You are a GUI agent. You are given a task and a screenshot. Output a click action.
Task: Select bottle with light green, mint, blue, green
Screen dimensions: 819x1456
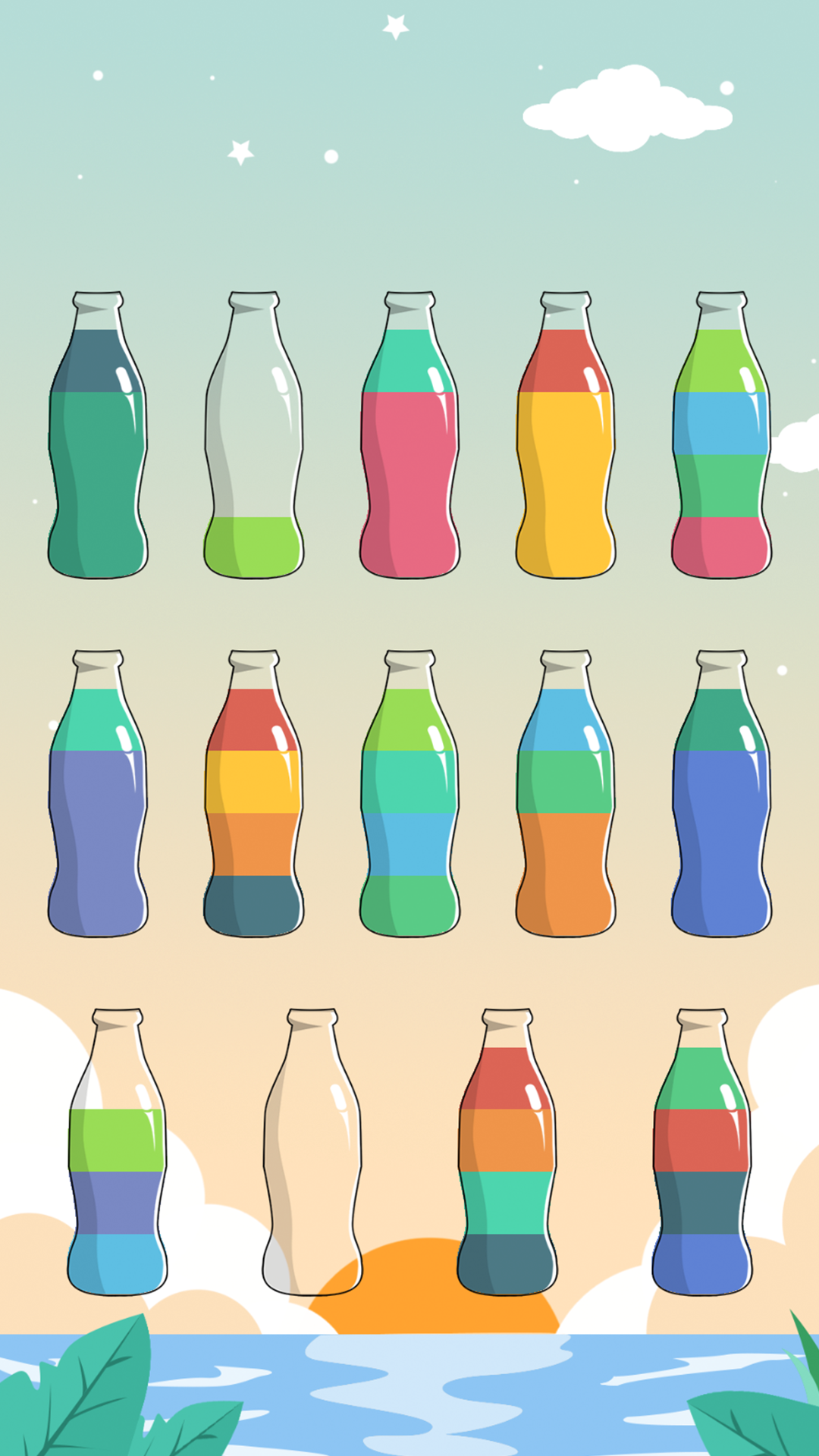[x=409, y=795]
